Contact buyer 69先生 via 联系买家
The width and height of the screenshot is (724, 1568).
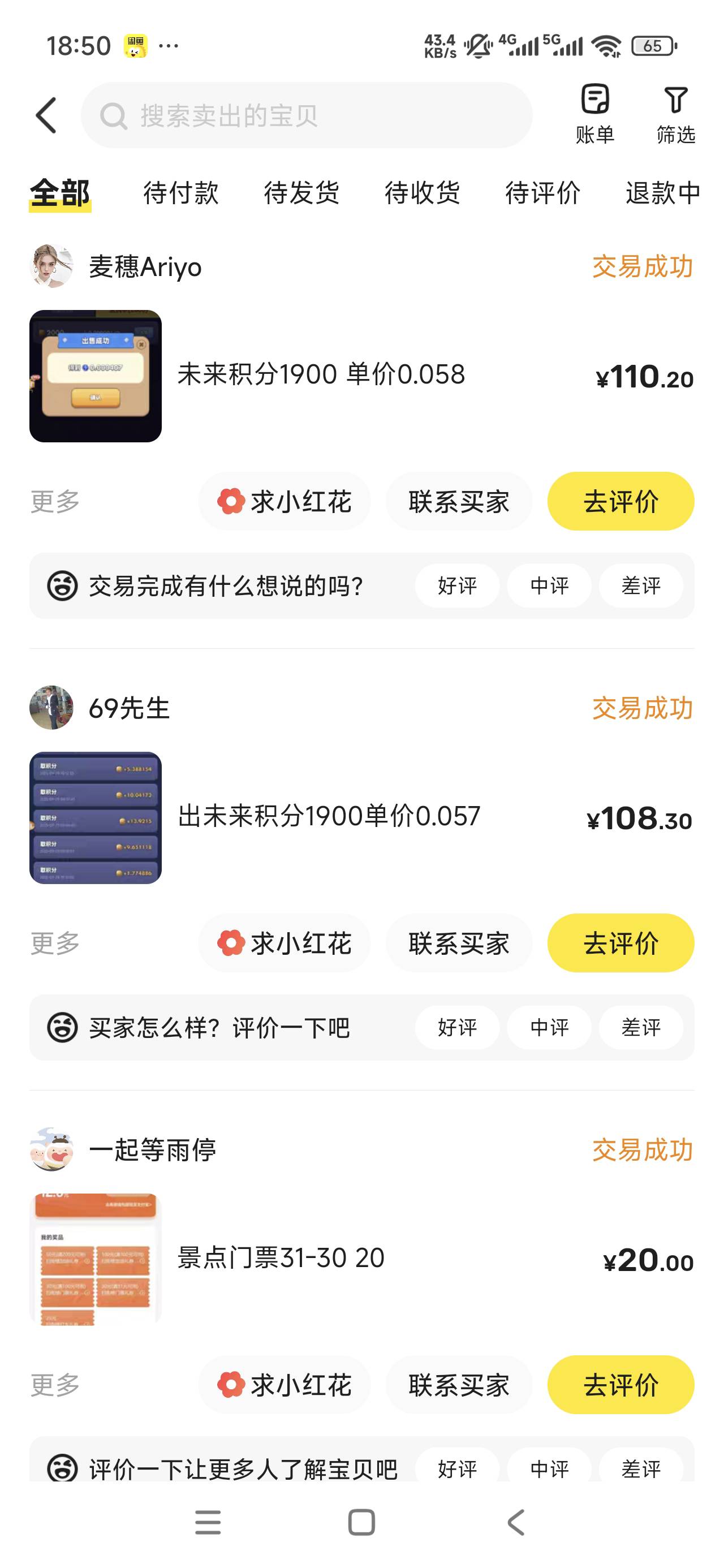click(x=459, y=944)
